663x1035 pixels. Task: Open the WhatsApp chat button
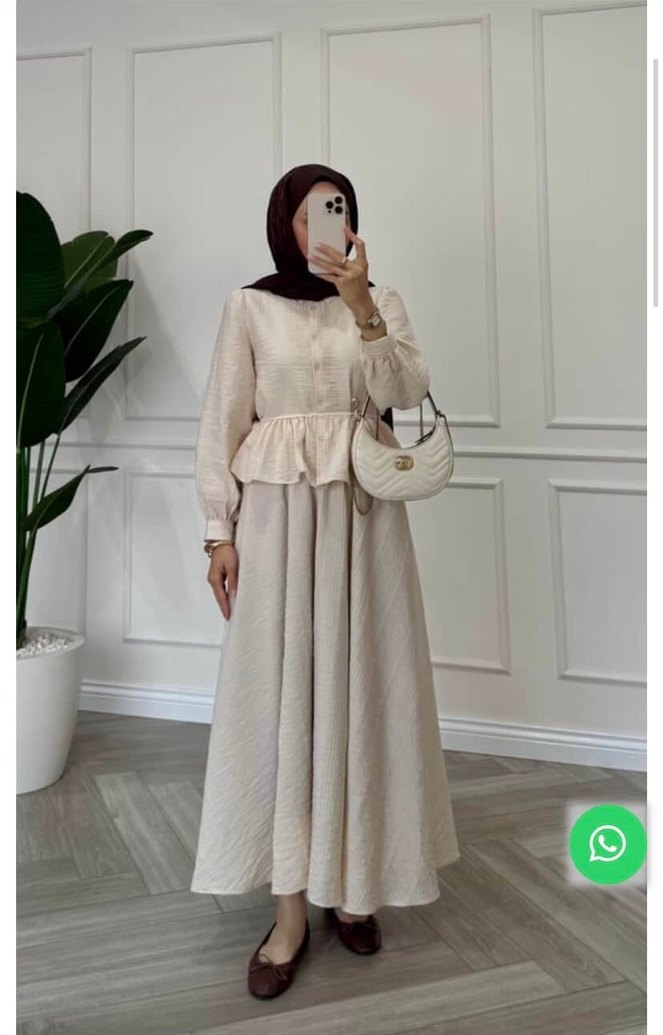(607, 844)
